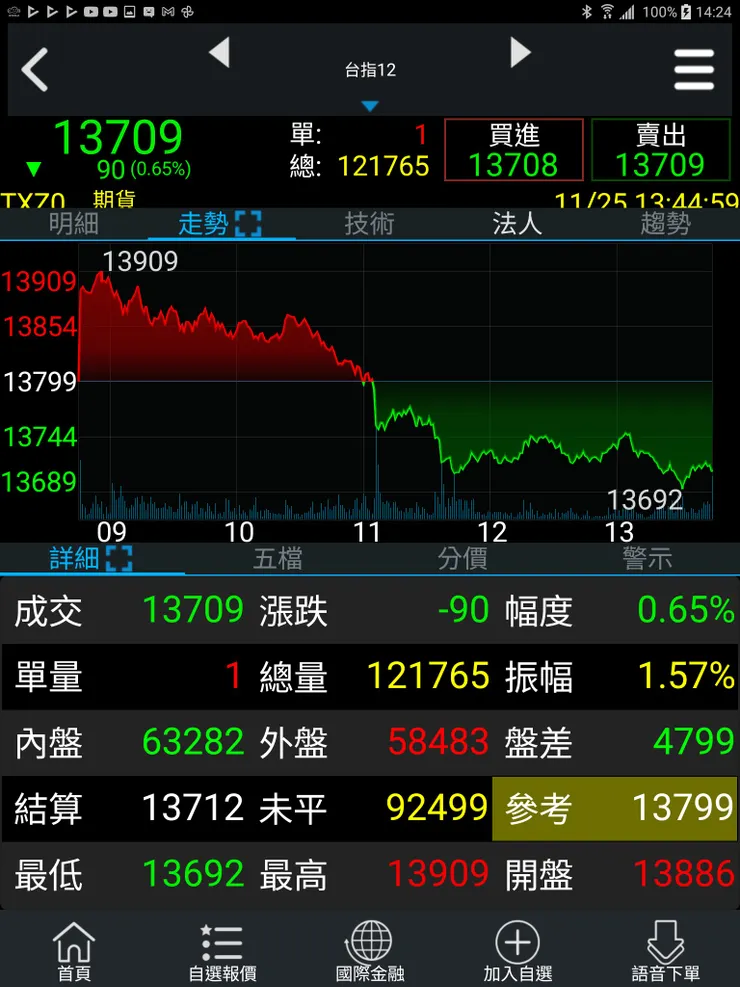Open 自選報價 watchlist quotes
This screenshot has height=987, width=740.
pyautogui.click(x=222, y=950)
